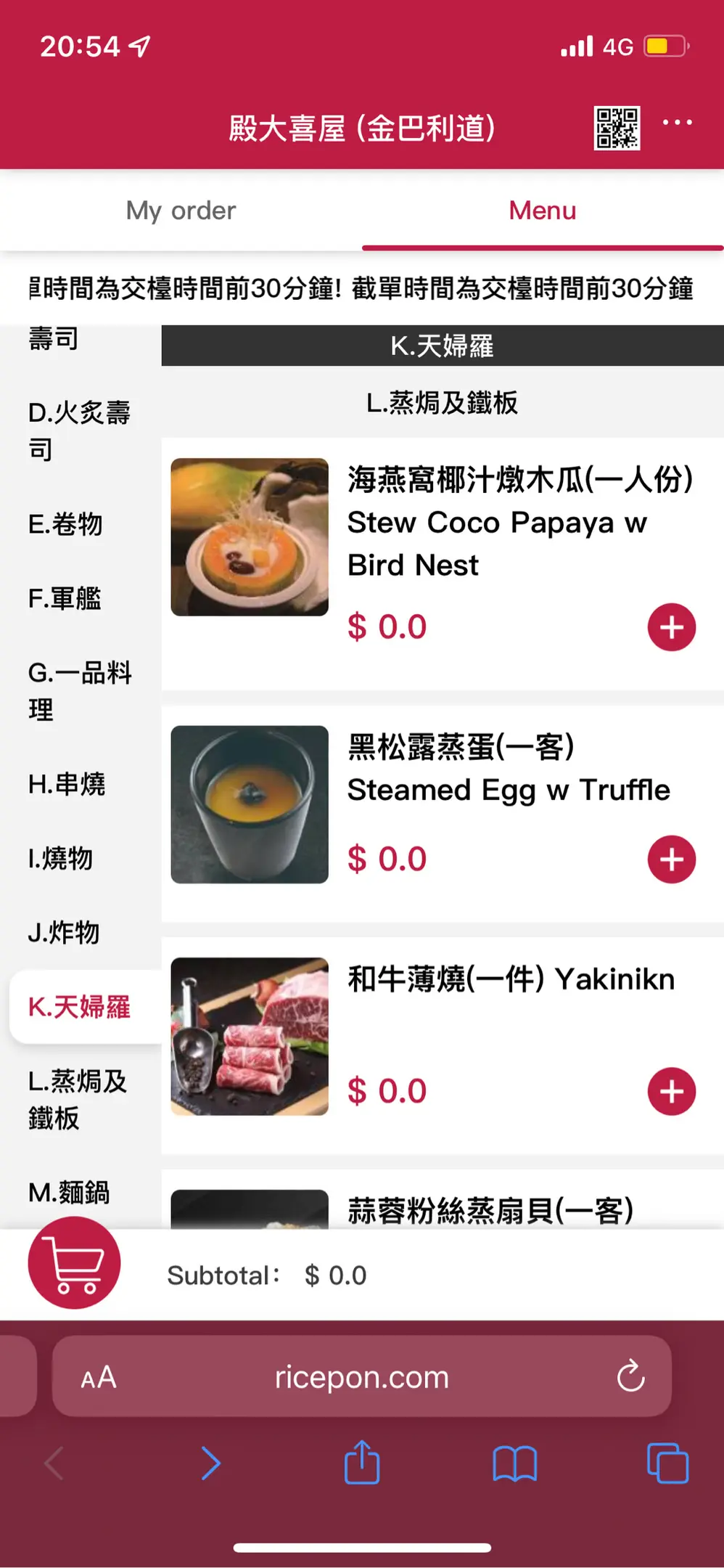This screenshot has height=1568, width=724.
Task: View the Stew Coco Papaya dish photo
Action: pyautogui.click(x=250, y=537)
